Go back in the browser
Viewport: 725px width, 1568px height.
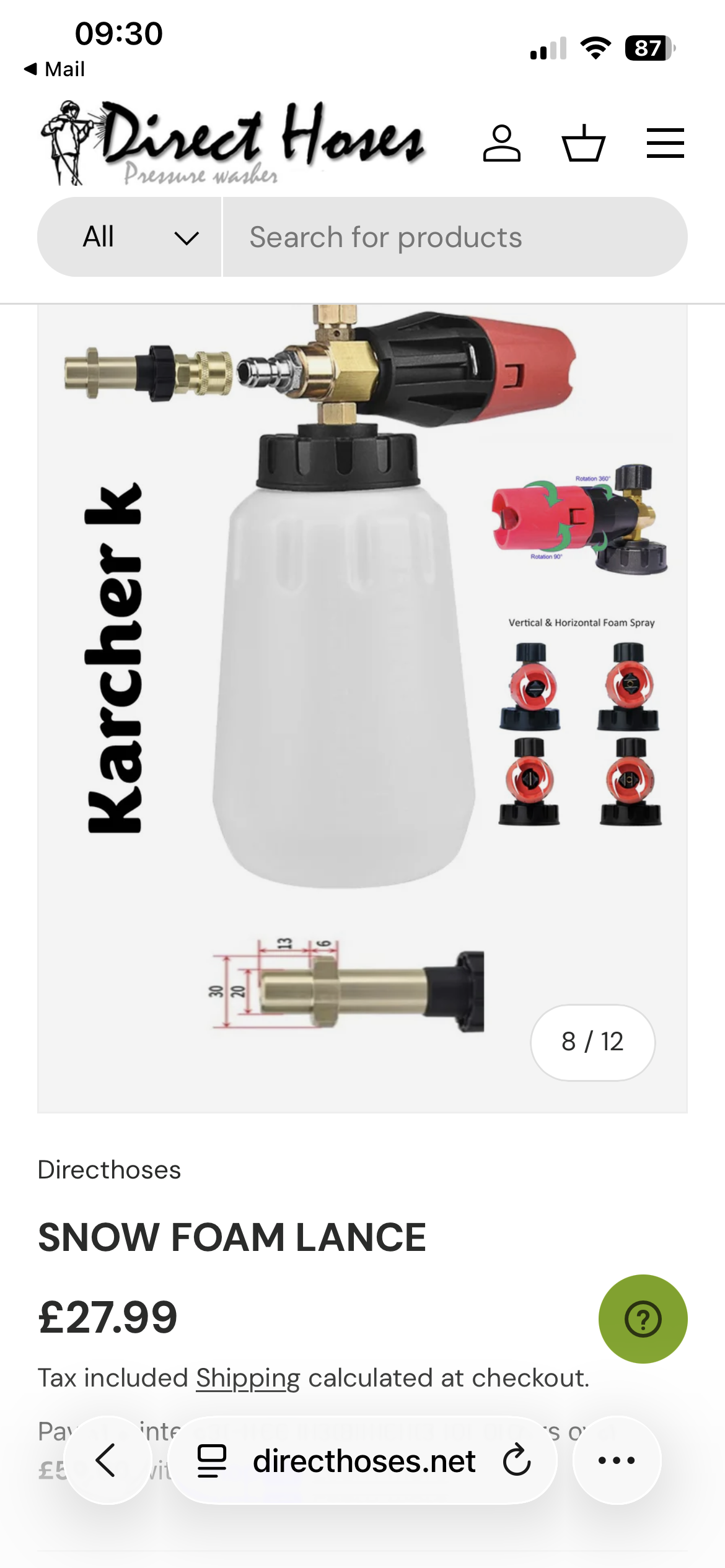(x=108, y=1460)
